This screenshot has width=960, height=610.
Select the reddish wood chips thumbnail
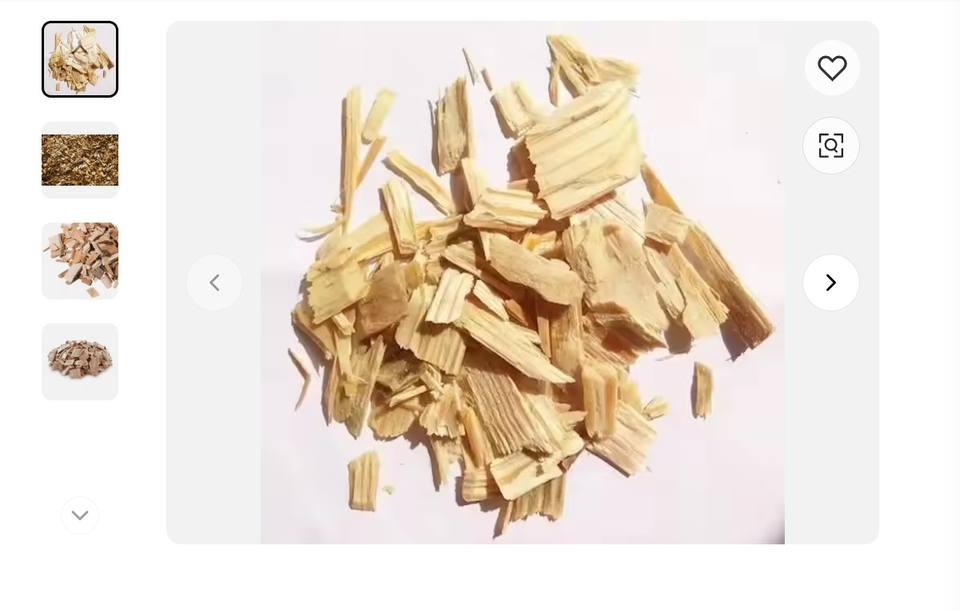80,261
